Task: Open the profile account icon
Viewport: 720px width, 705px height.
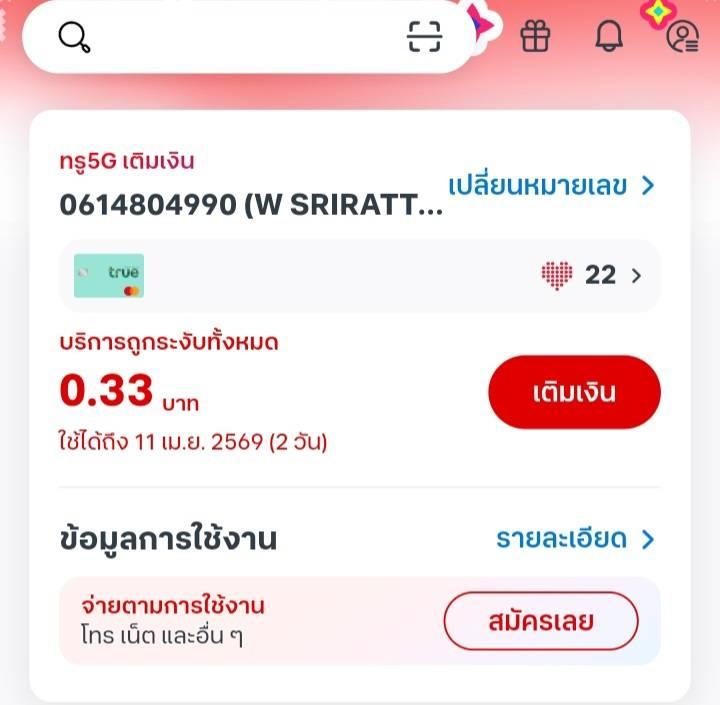Action: tap(682, 37)
